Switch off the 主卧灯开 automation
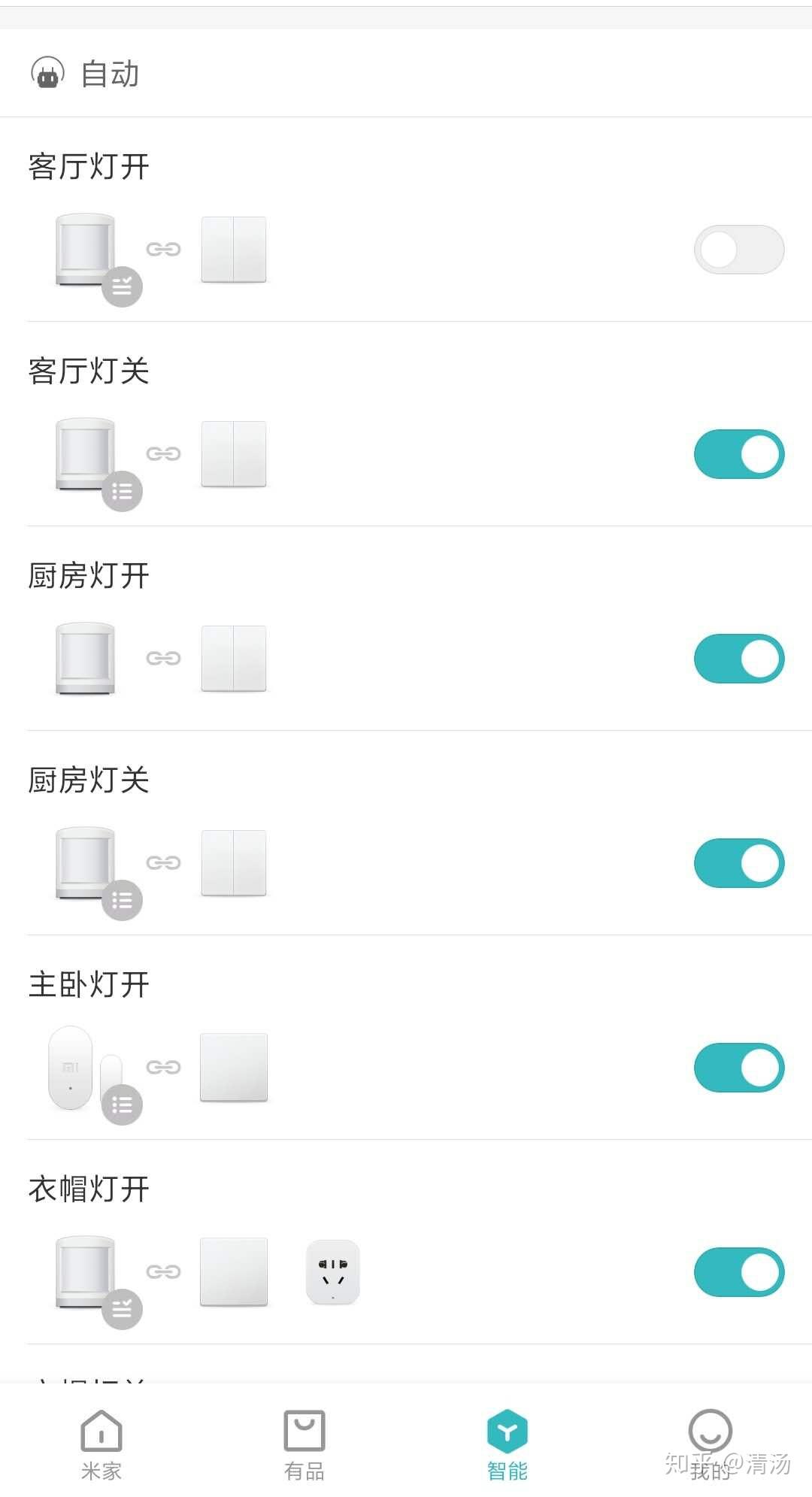The height and width of the screenshot is (1497, 812). pos(738,1068)
